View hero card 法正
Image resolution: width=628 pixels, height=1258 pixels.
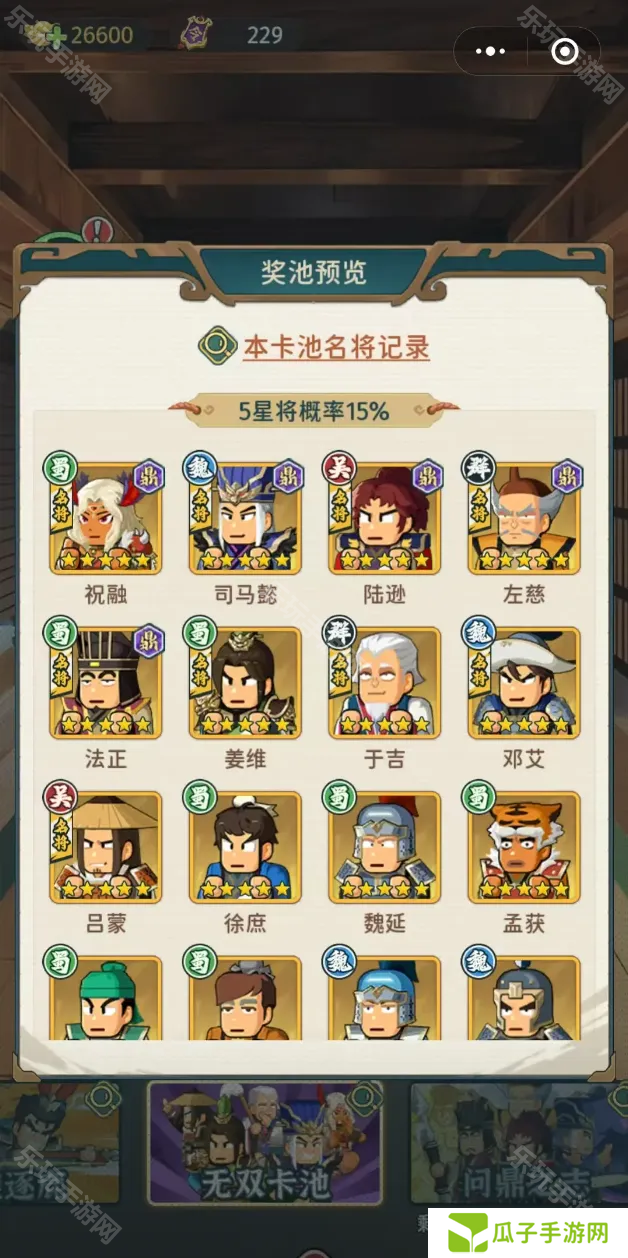[106, 682]
